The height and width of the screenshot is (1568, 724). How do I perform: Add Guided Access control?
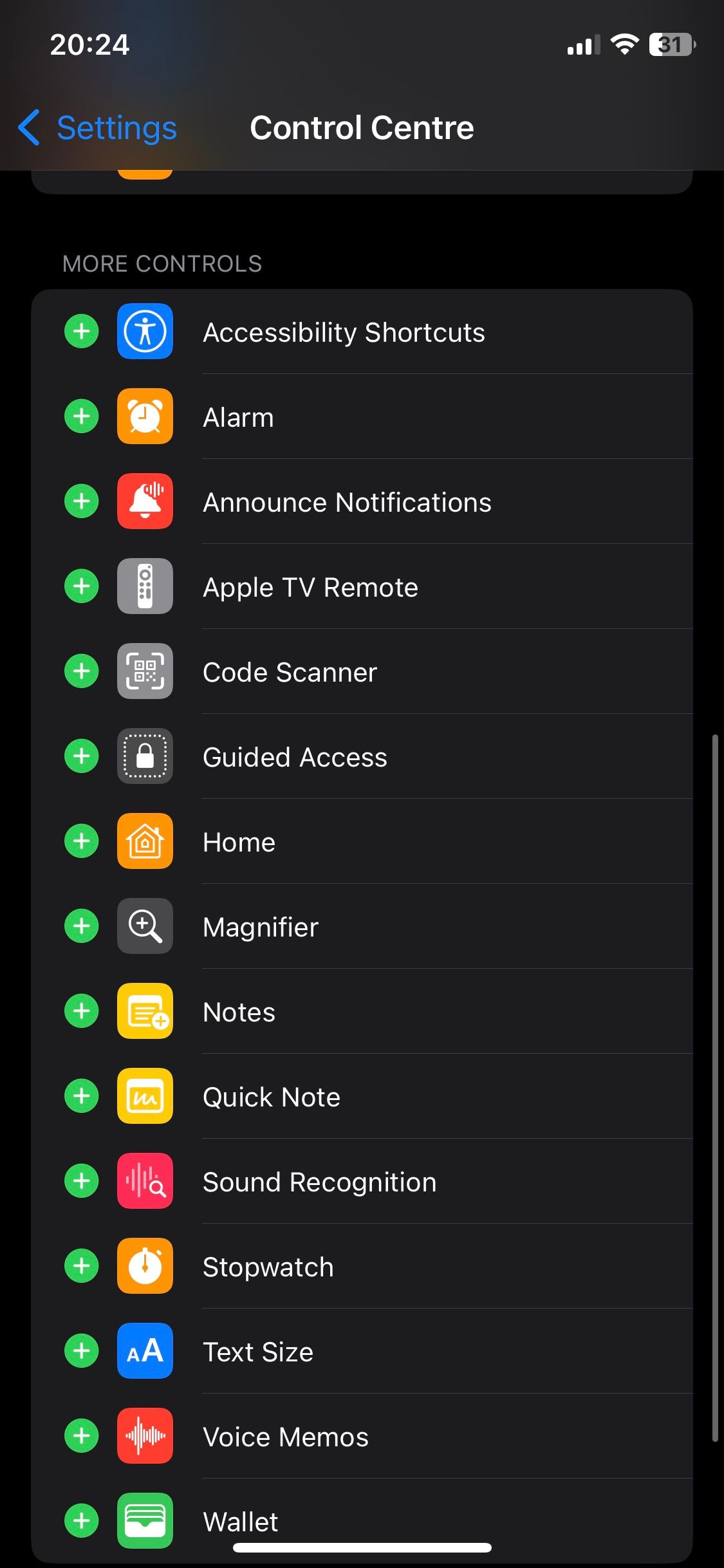coord(82,756)
